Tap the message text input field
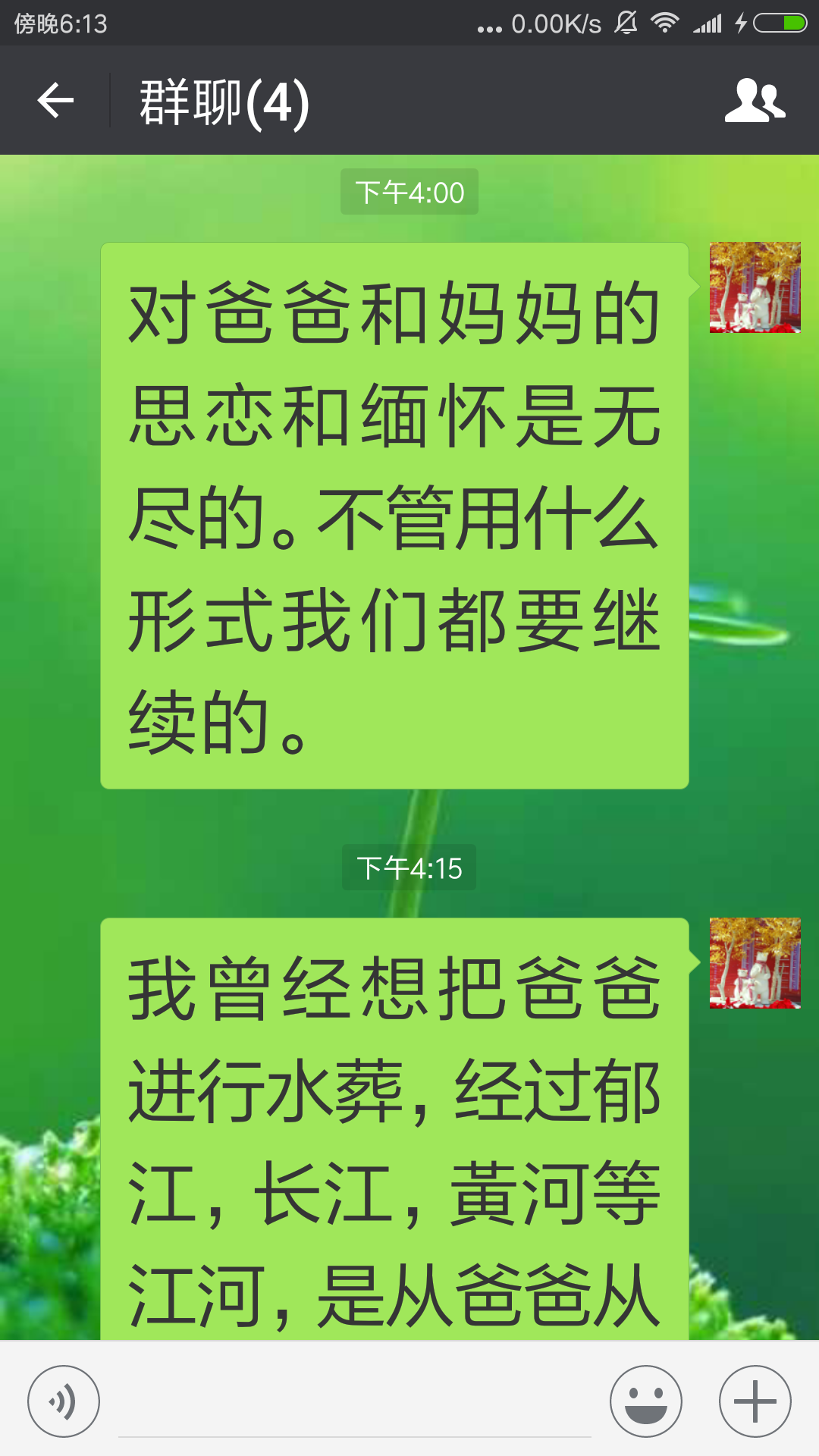 354,1403
